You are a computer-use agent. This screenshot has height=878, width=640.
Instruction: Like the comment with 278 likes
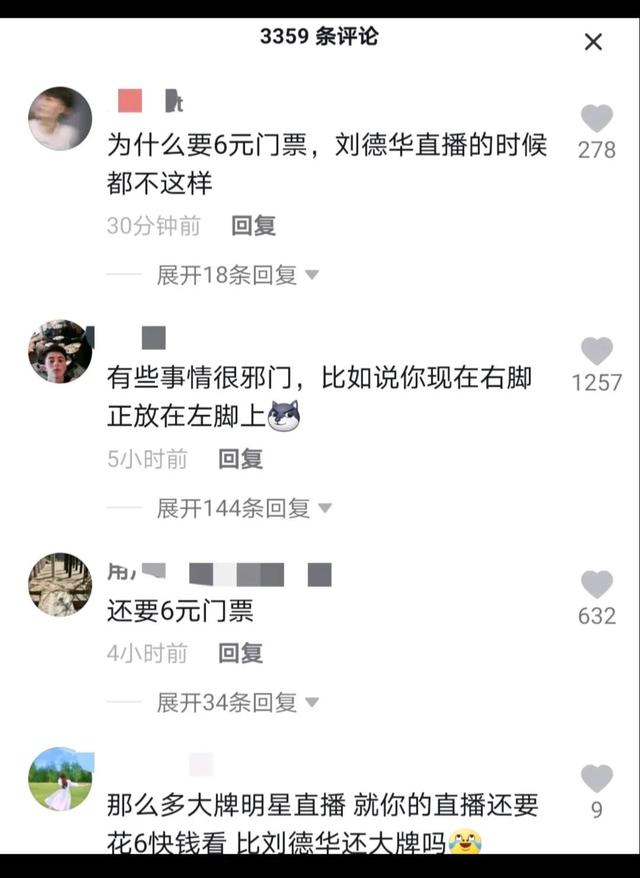point(596,119)
